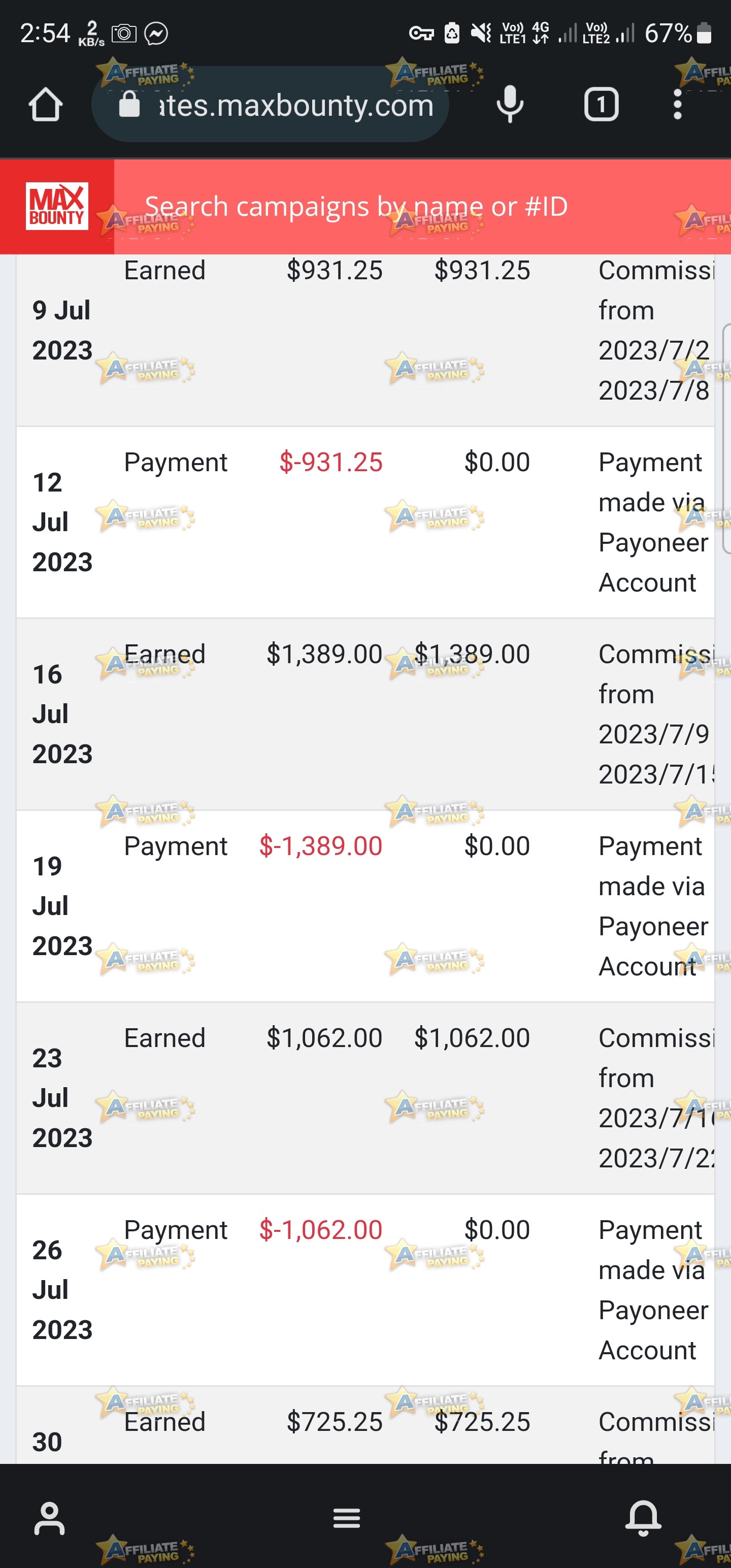The image size is (731, 1568).
Task: Select the $-931.25 red payment amount
Action: tap(330, 462)
